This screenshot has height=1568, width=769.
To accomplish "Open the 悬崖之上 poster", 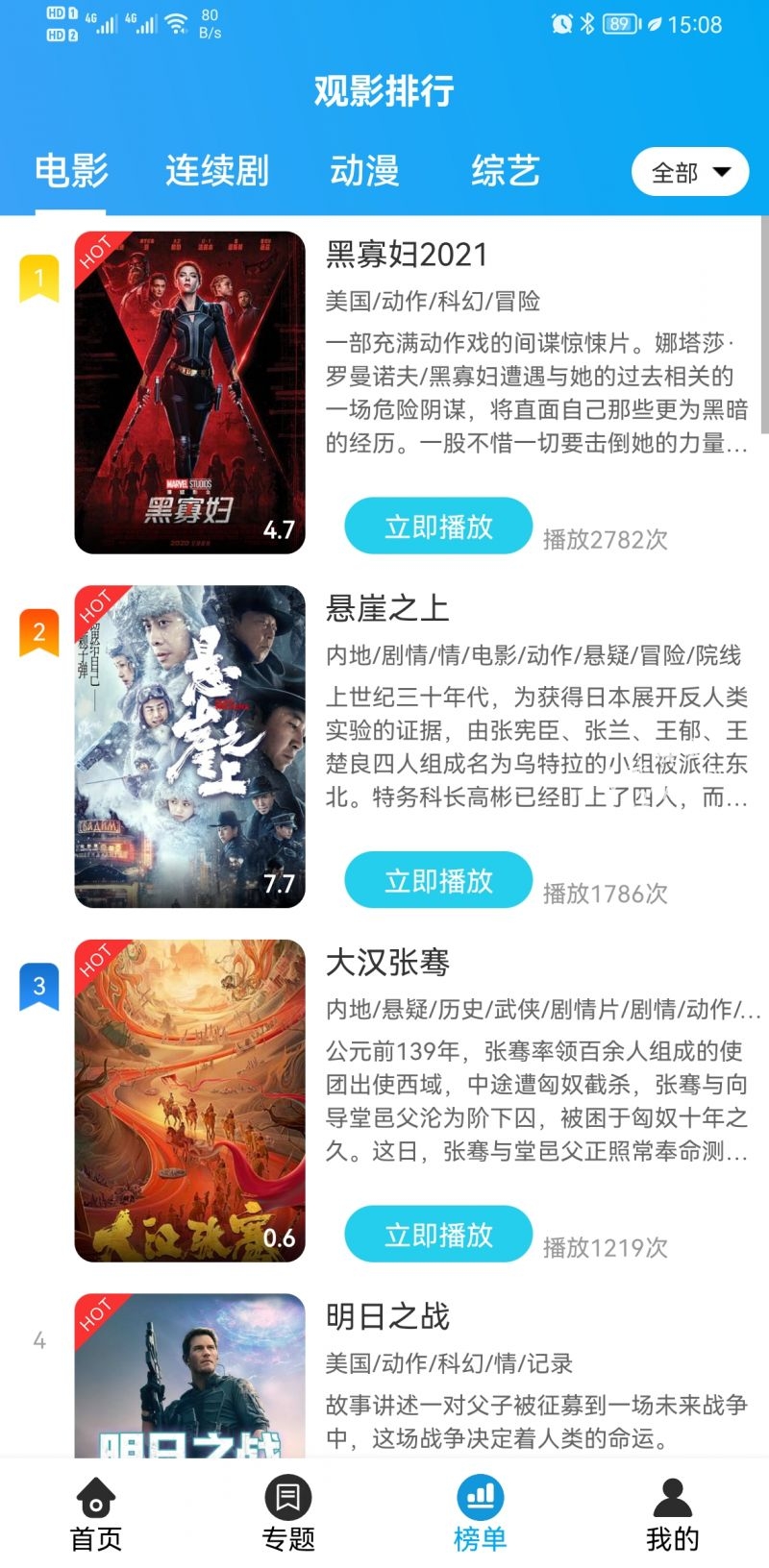I will (189, 747).
